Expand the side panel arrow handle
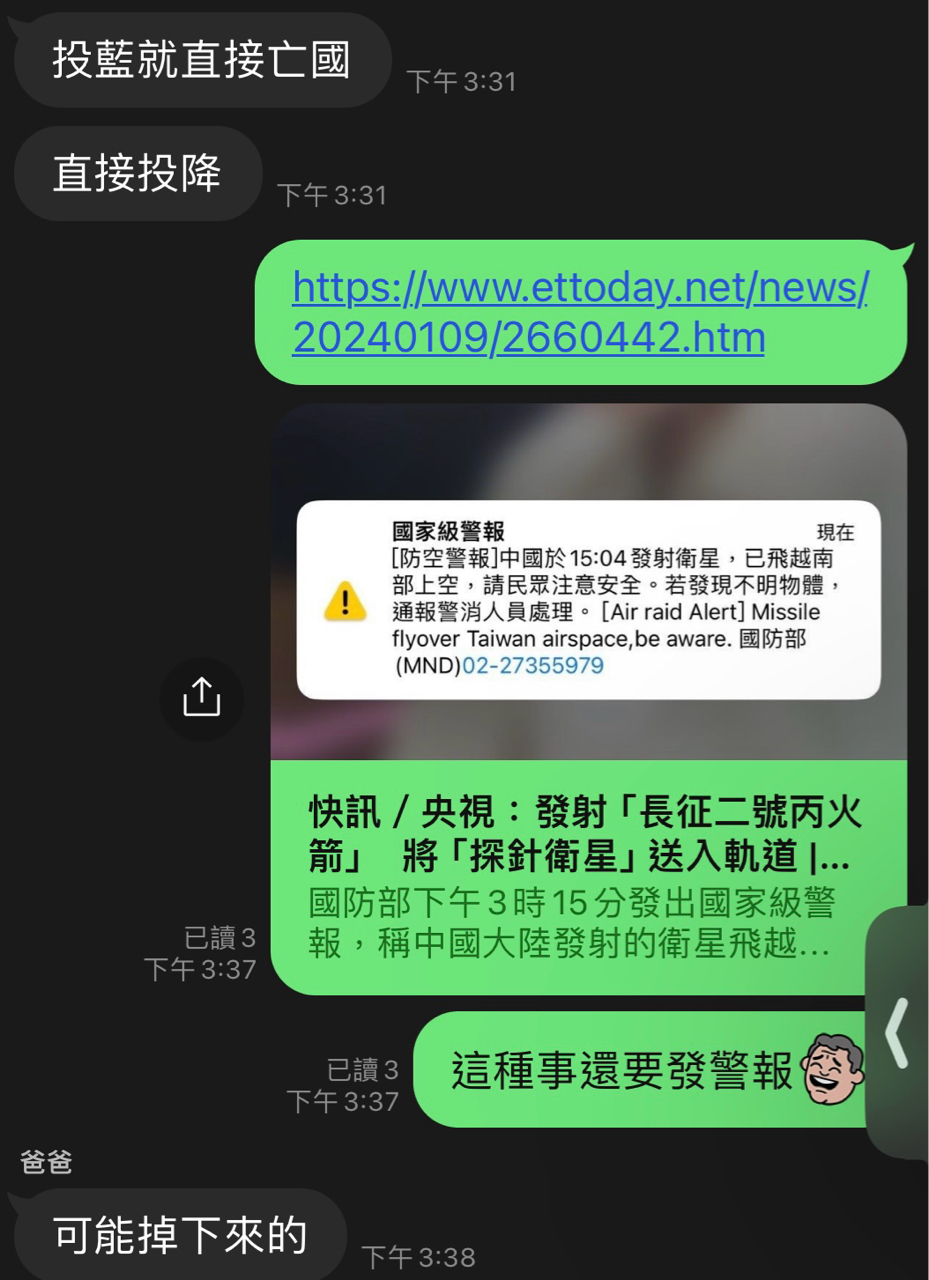 click(x=898, y=1032)
